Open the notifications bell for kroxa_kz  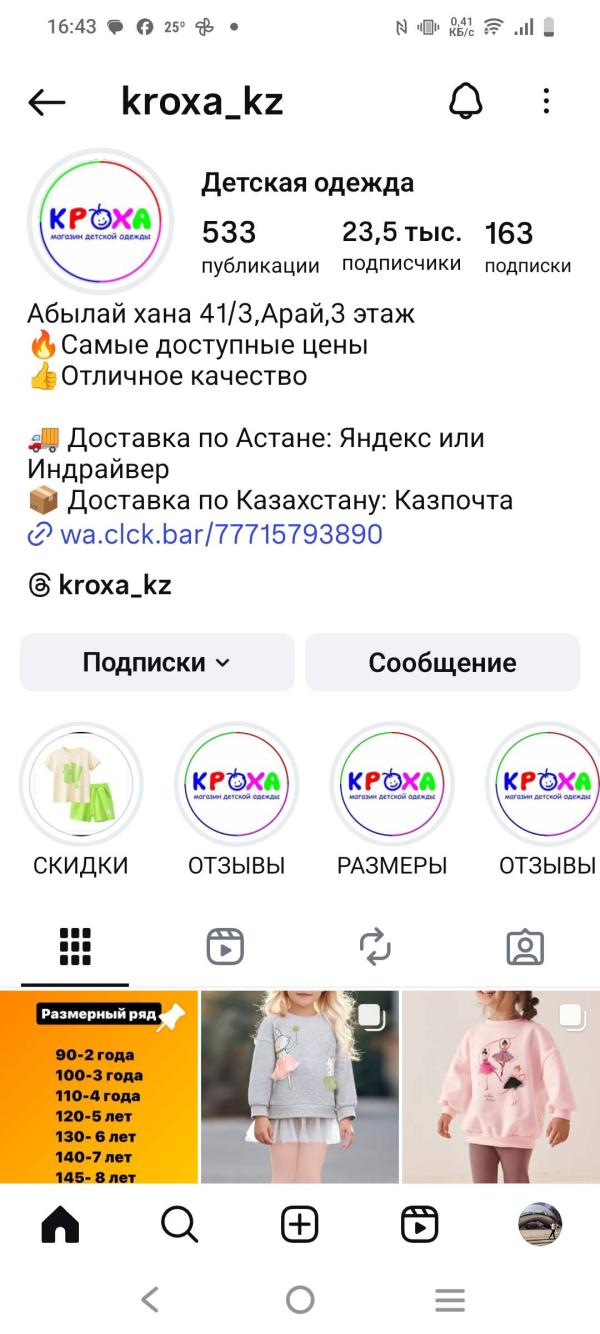(x=465, y=101)
